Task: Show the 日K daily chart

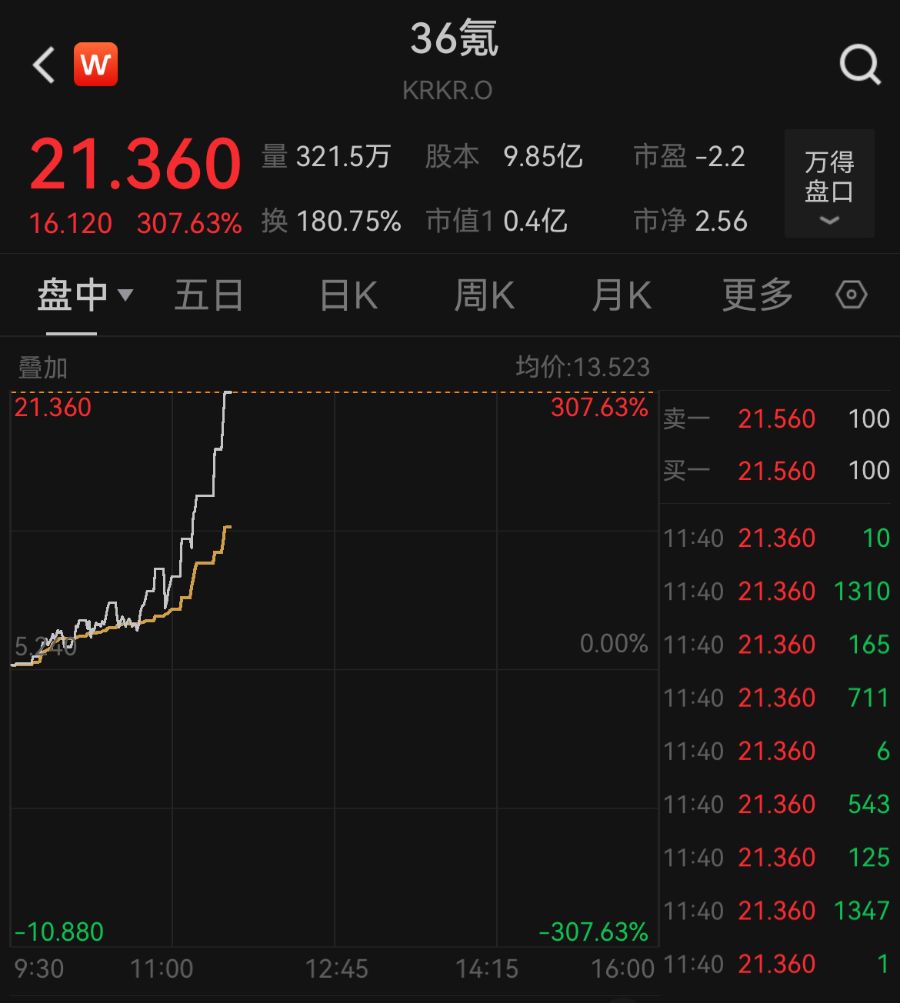Action: (x=348, y=295)
